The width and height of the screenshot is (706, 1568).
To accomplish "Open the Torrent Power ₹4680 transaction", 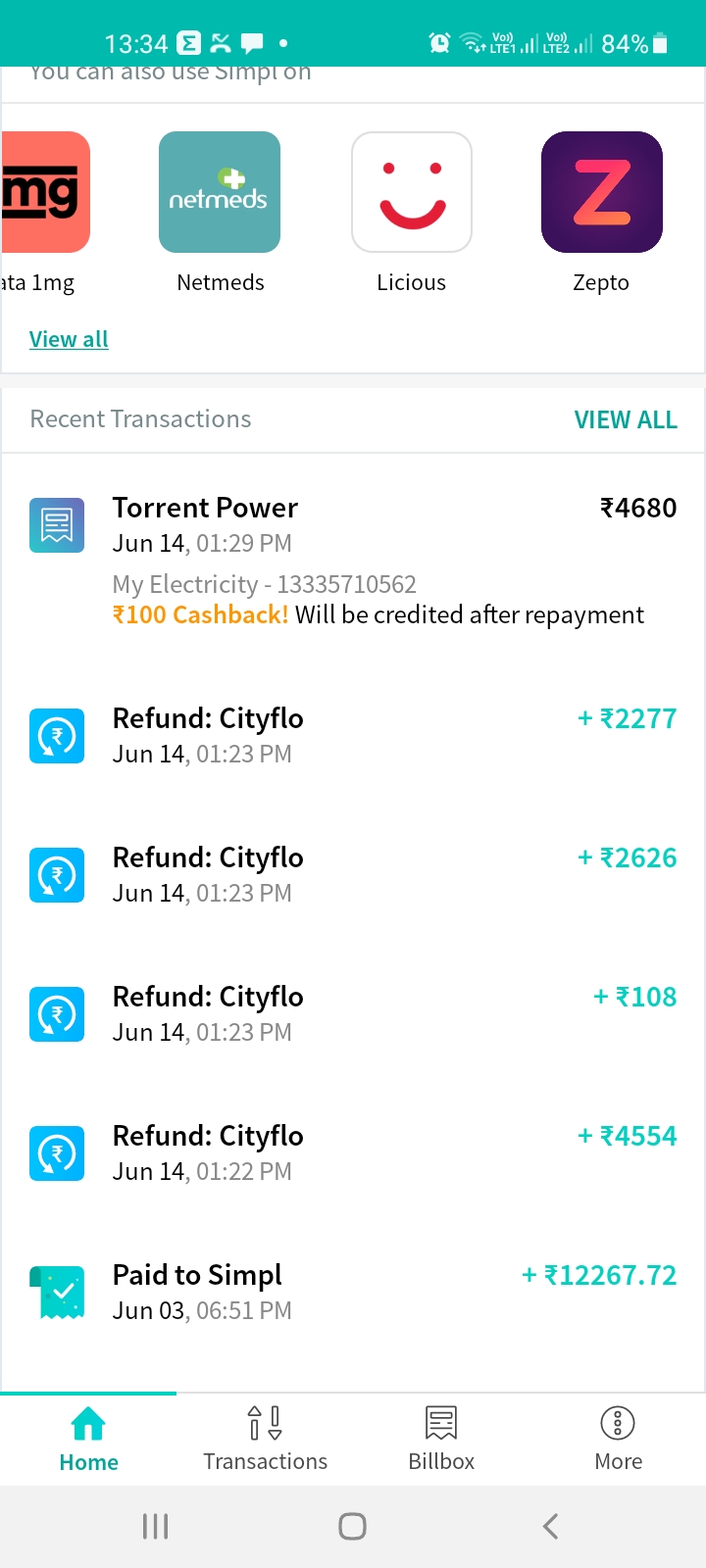I will point(353,559).
